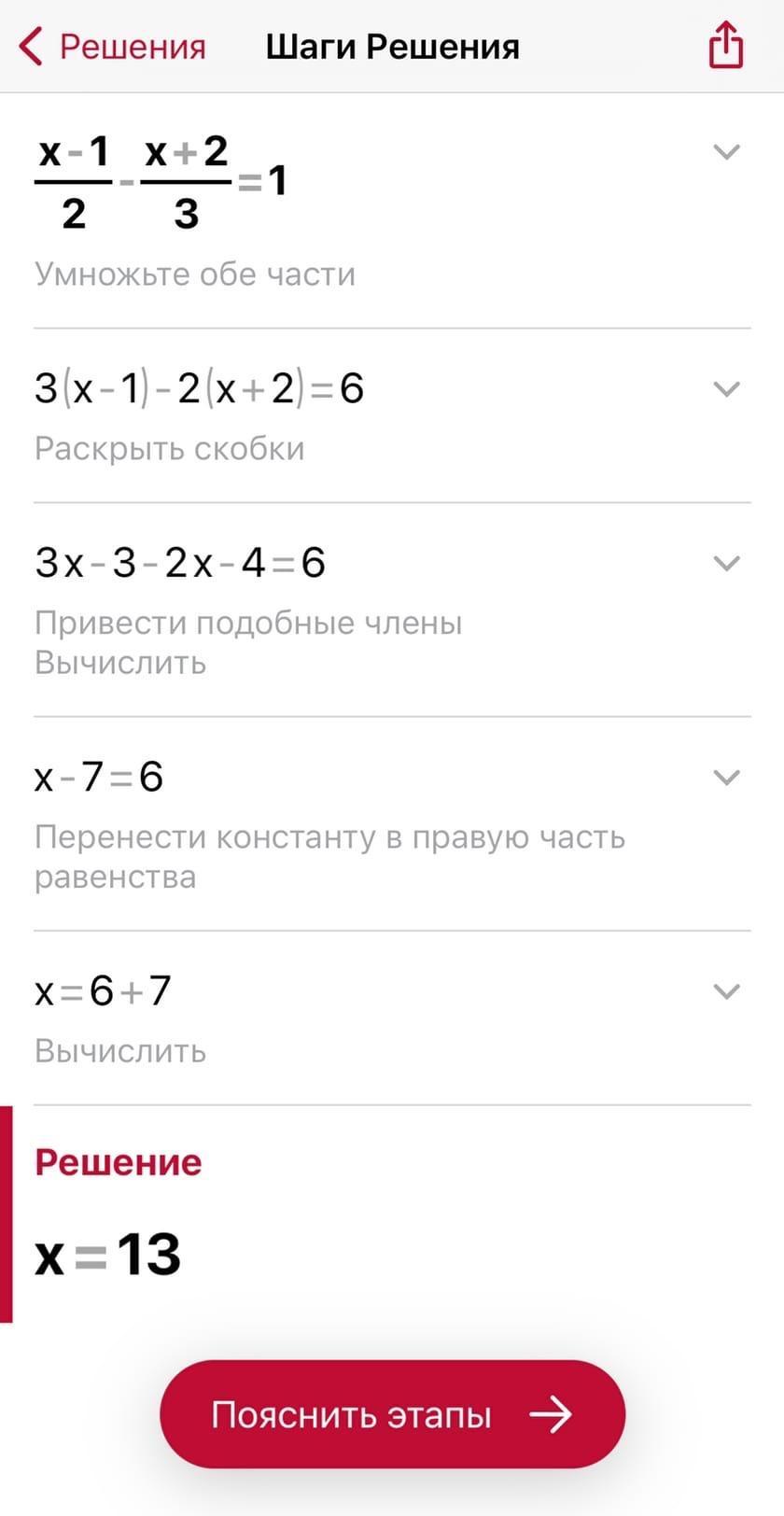Expand the 'Вычислить' step for x=6+7
Viewport: 784px width, 1516px height.
725,990
